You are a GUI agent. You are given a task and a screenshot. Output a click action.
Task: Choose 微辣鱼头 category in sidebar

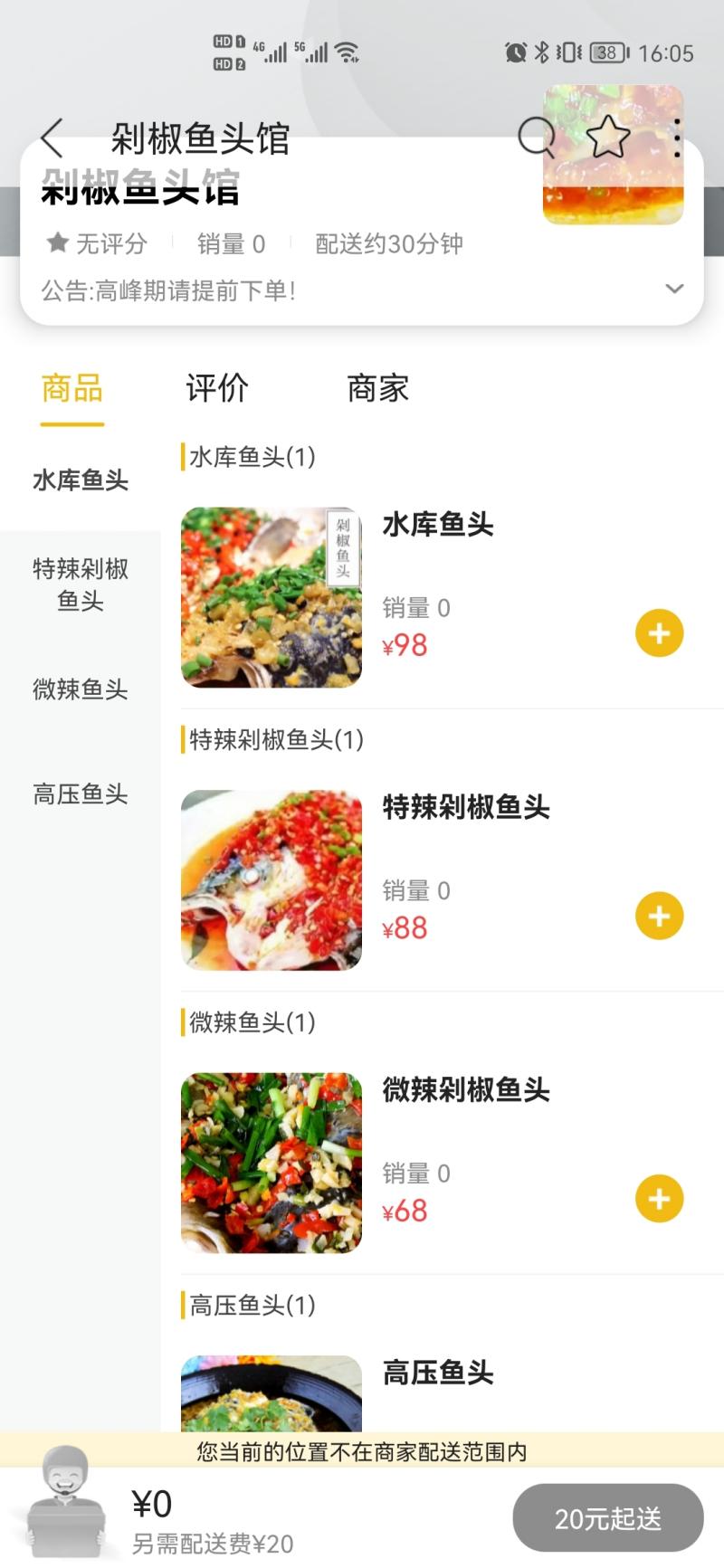(x=81, y=689)
